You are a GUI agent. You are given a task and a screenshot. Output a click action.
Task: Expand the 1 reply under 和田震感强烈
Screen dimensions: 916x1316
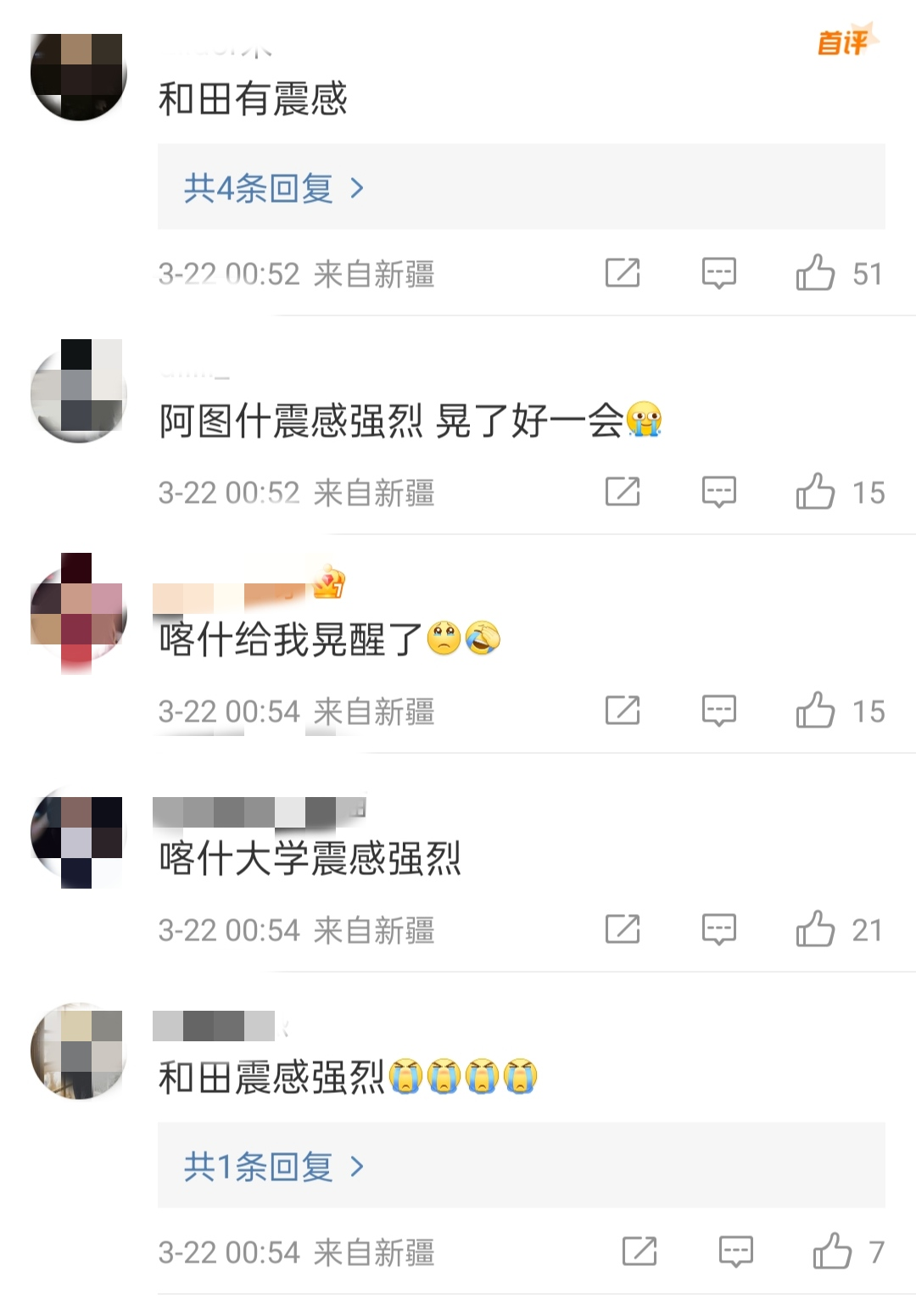(x=273, y=1167)
